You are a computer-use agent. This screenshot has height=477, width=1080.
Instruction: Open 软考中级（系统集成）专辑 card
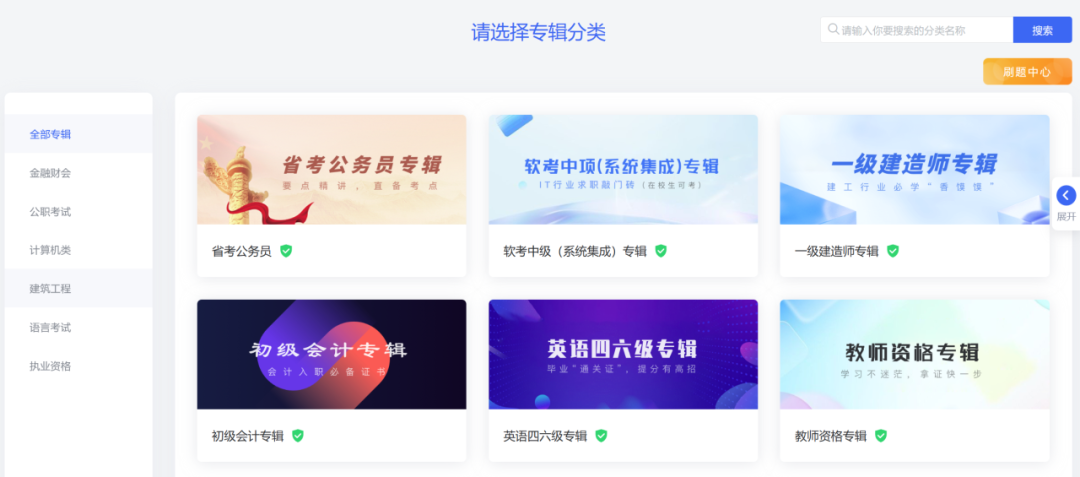[x=622, y=195]
